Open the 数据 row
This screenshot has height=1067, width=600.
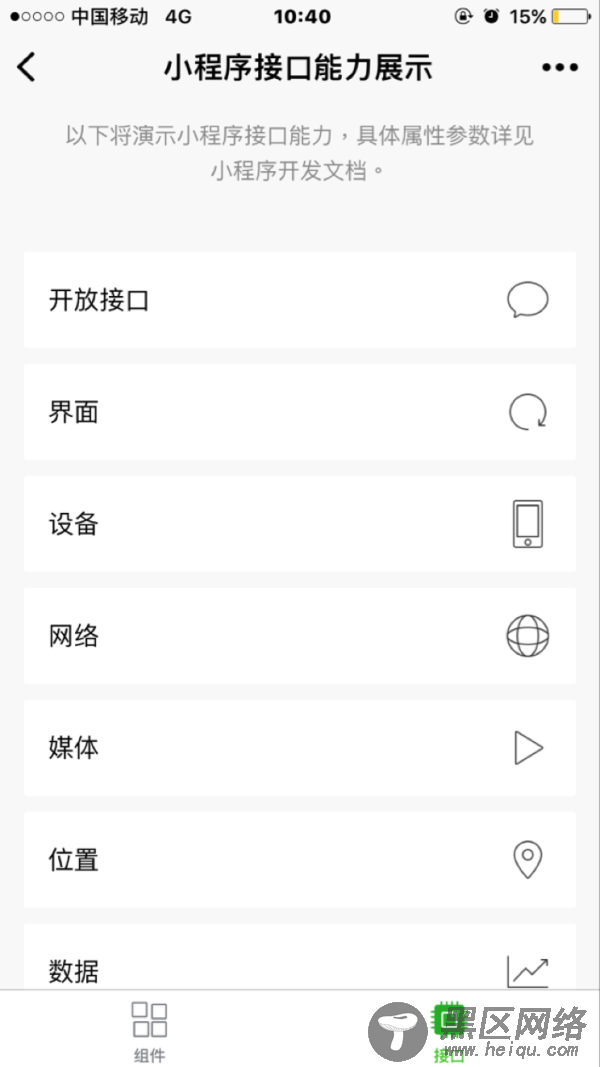(x=300, y=957)
